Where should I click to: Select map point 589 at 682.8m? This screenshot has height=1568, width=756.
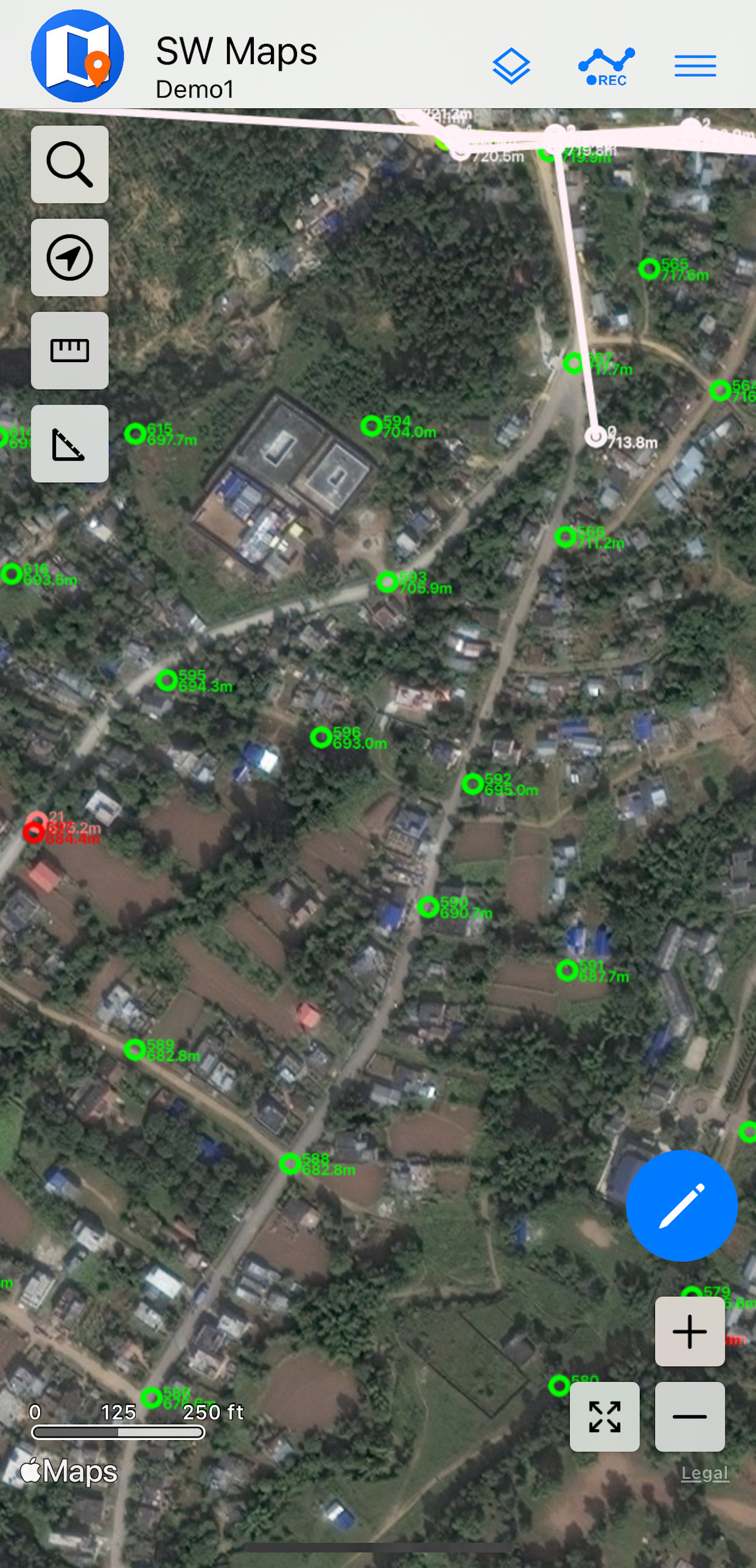(x=135, y=1049)
